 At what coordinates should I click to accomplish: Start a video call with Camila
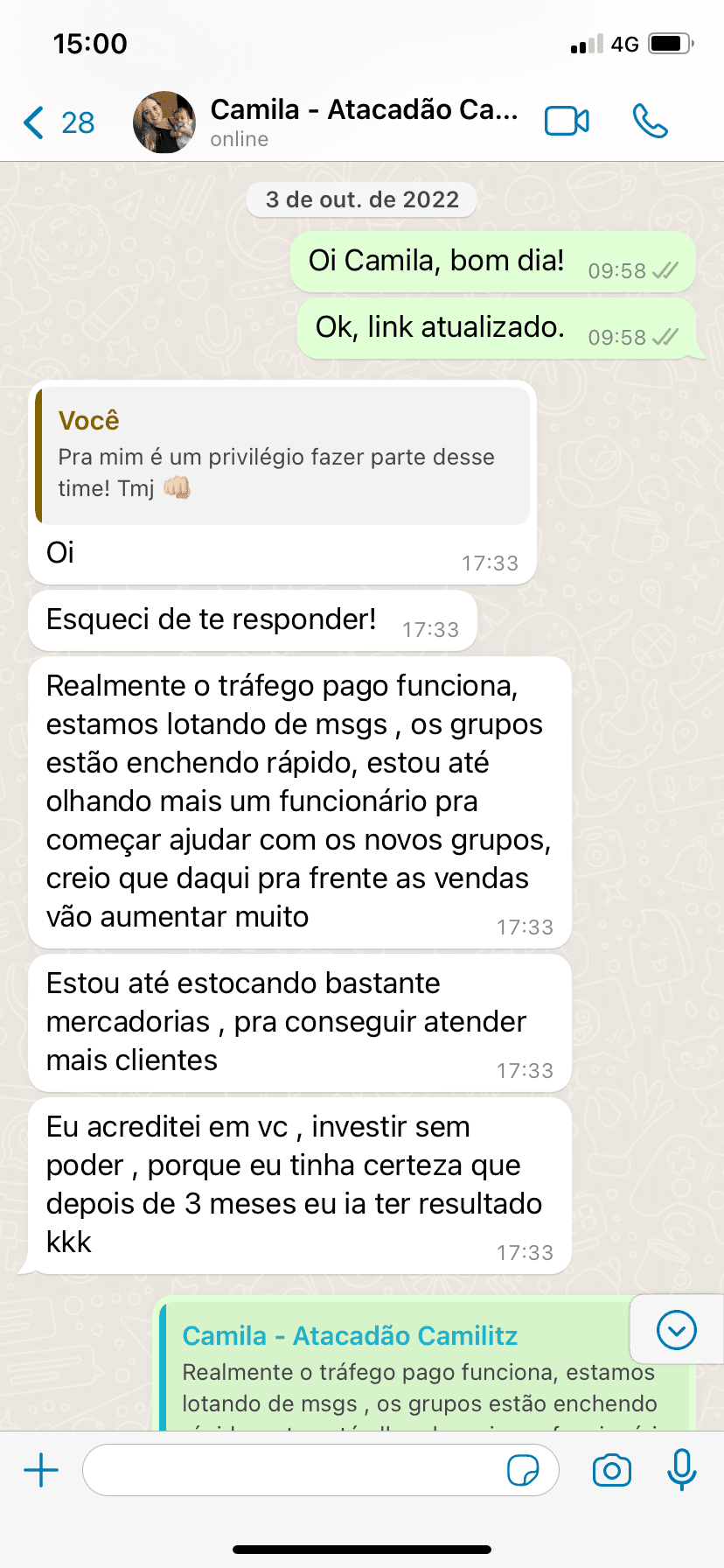pos(567,122)
